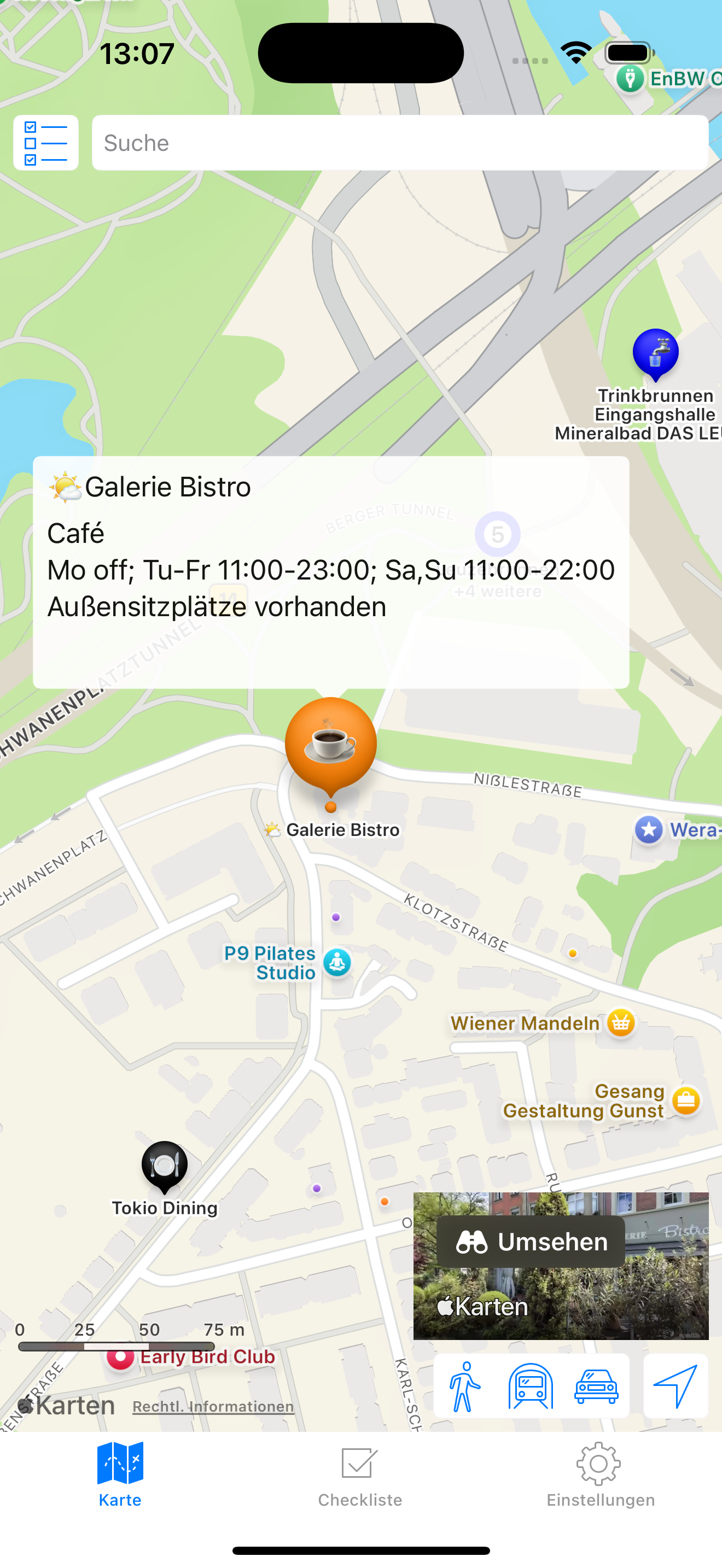Choose public transit directions
This screenshot has height=1568, width=722.
tap(531, 1386)
